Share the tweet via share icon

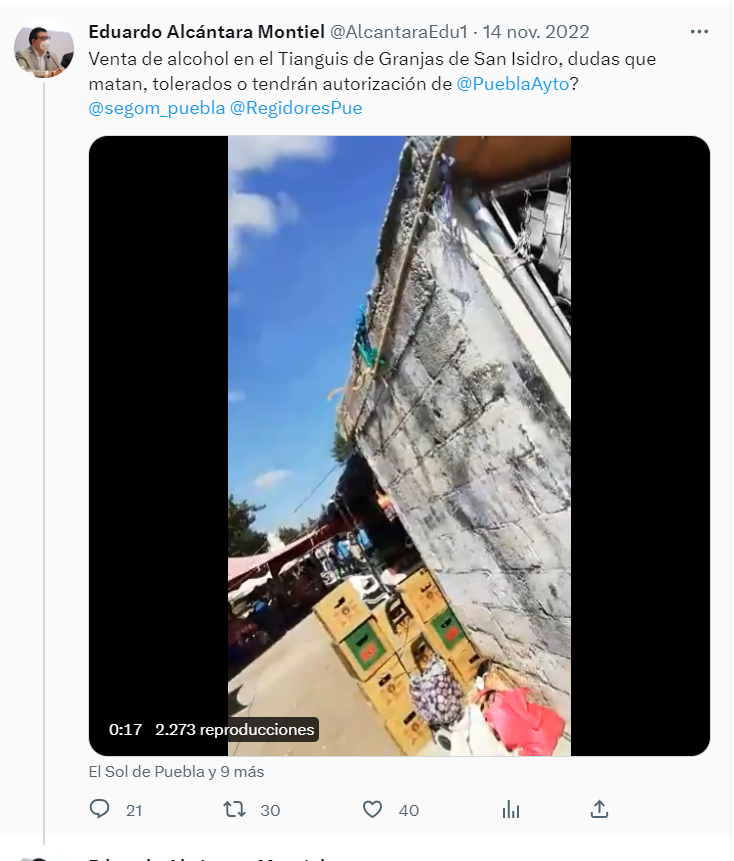[599, 809]
